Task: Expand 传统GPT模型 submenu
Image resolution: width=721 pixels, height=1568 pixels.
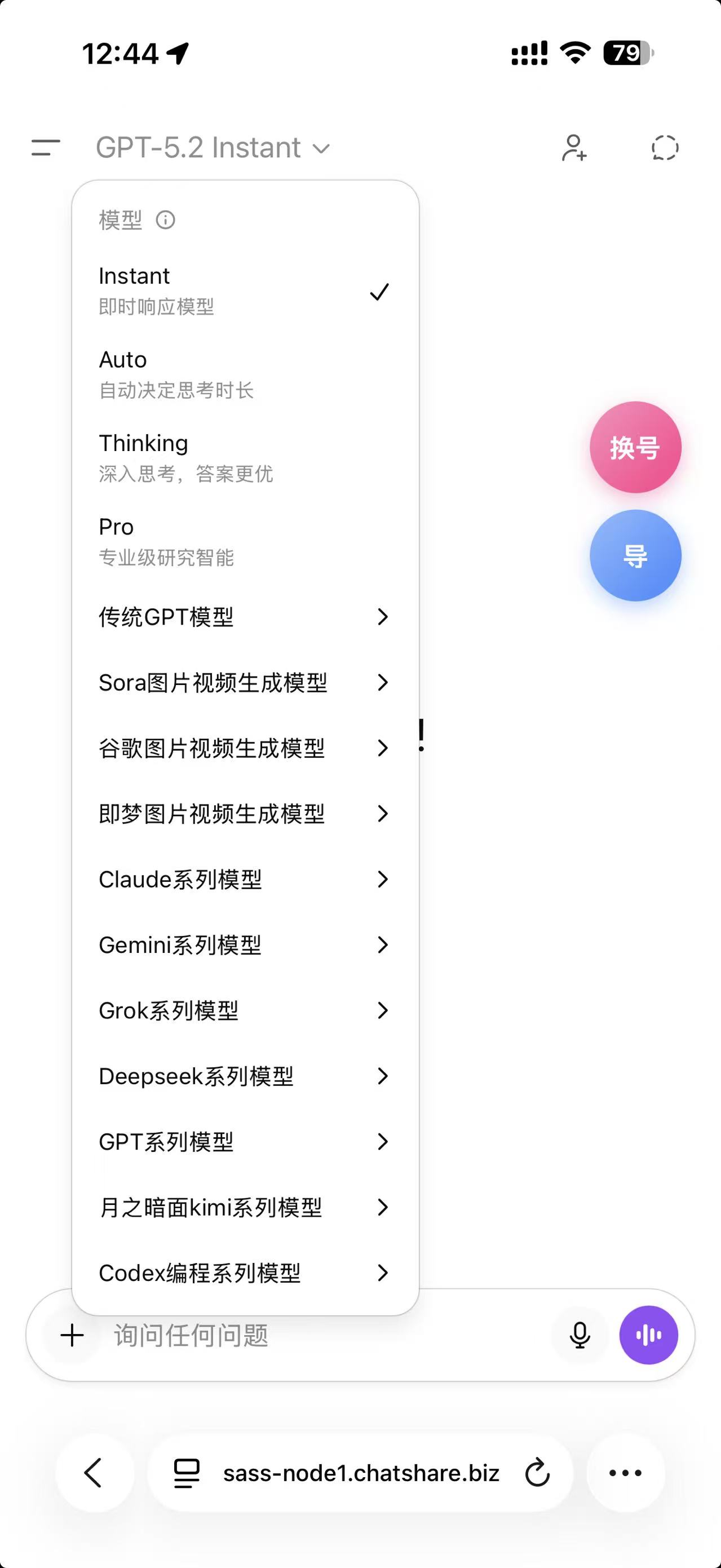Action: (x=244, y=617)
